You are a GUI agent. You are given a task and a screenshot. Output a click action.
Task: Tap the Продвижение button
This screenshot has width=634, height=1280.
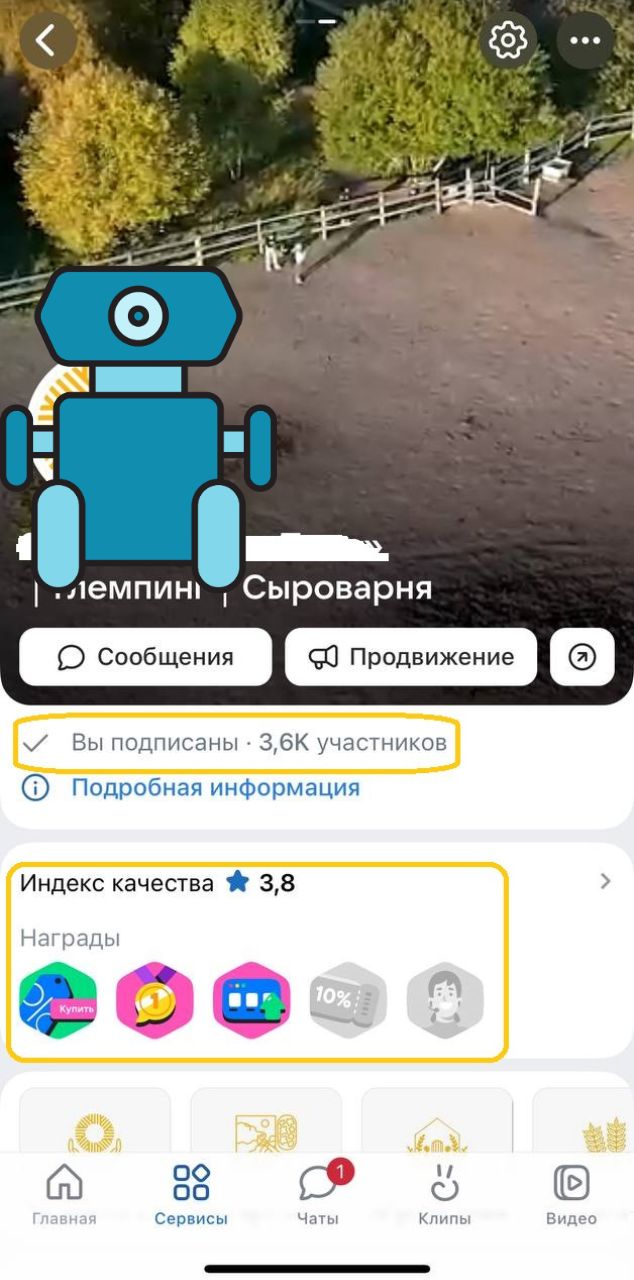pos(411,657)
